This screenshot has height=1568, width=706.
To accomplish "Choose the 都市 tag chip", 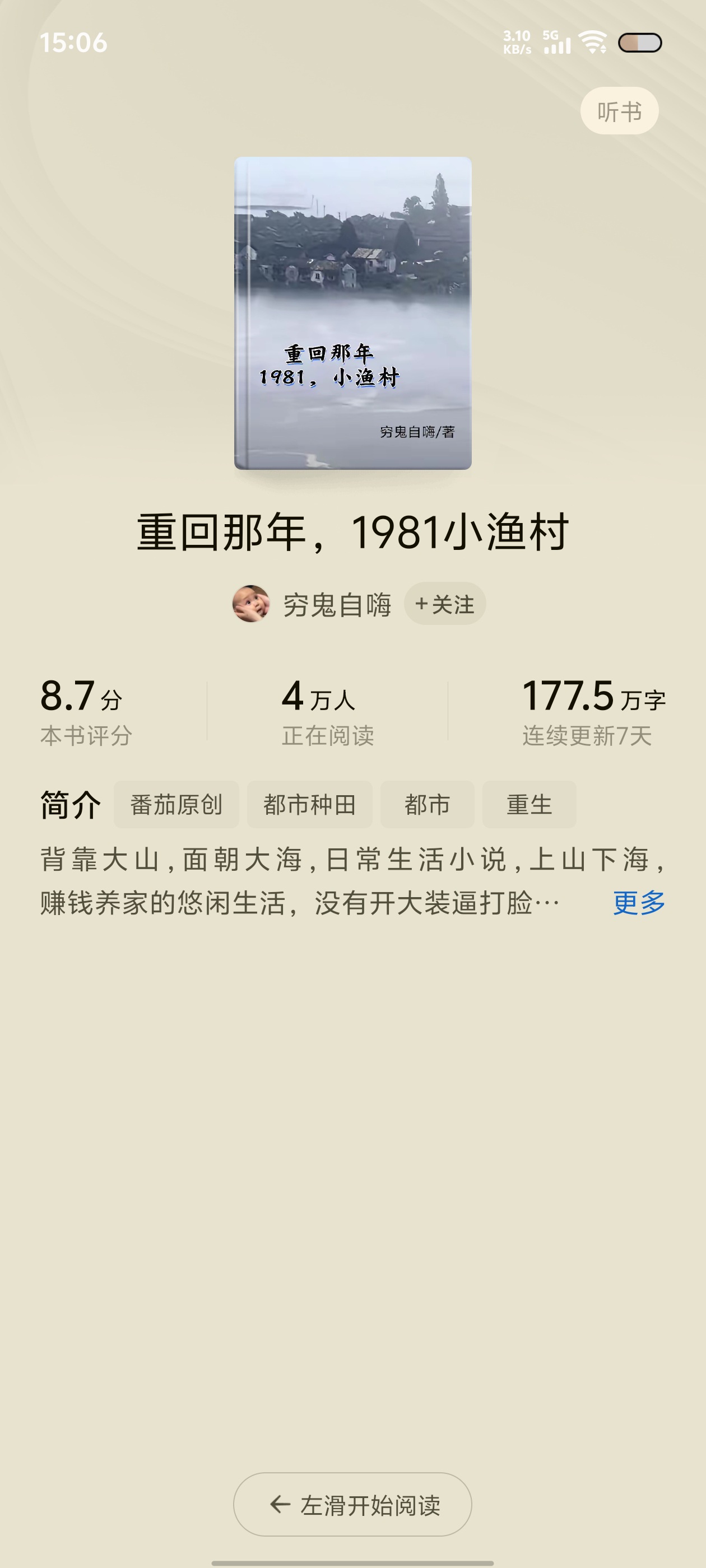I will tap(427, 805).
